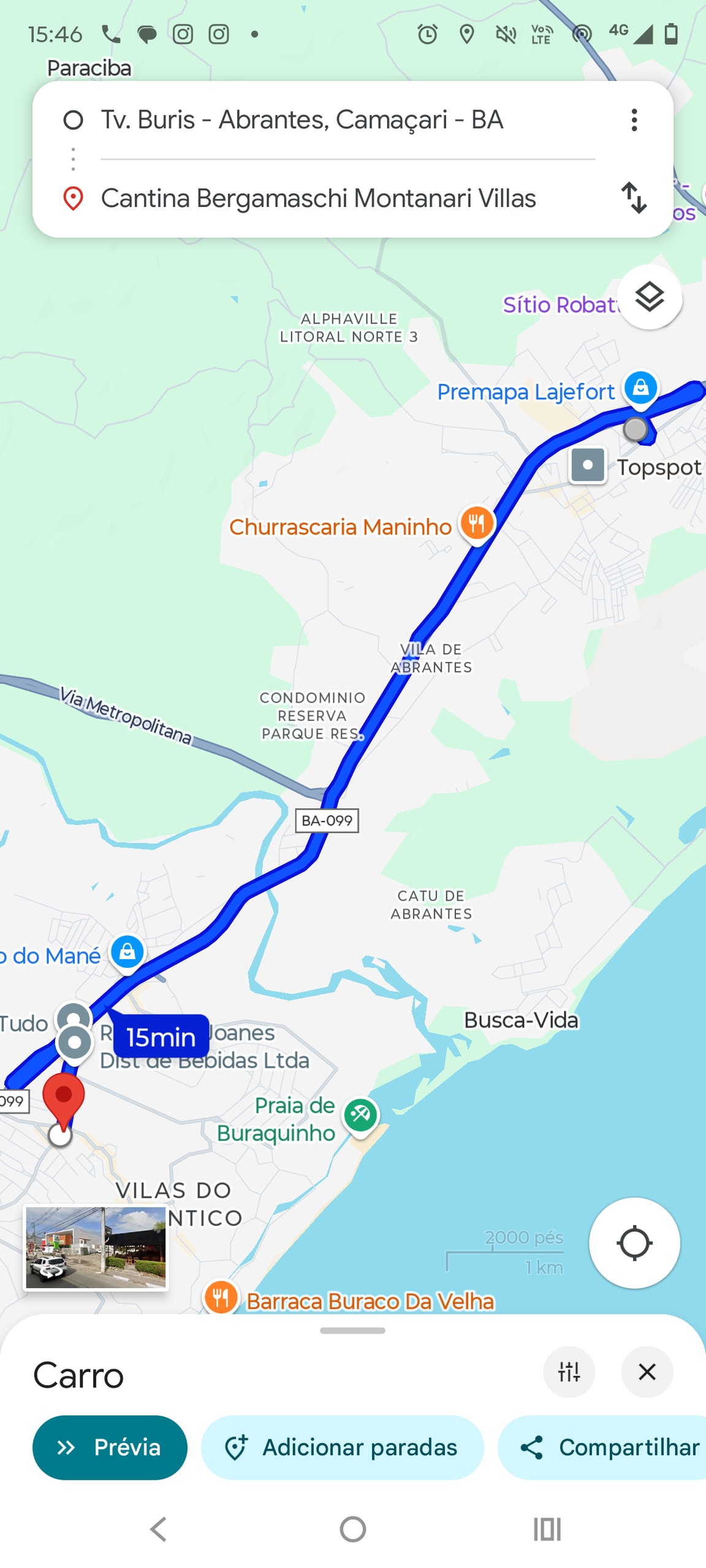Select Premapa Lajefort map pin
This screenshot has width=706, height=1568.
click(640, 388)
